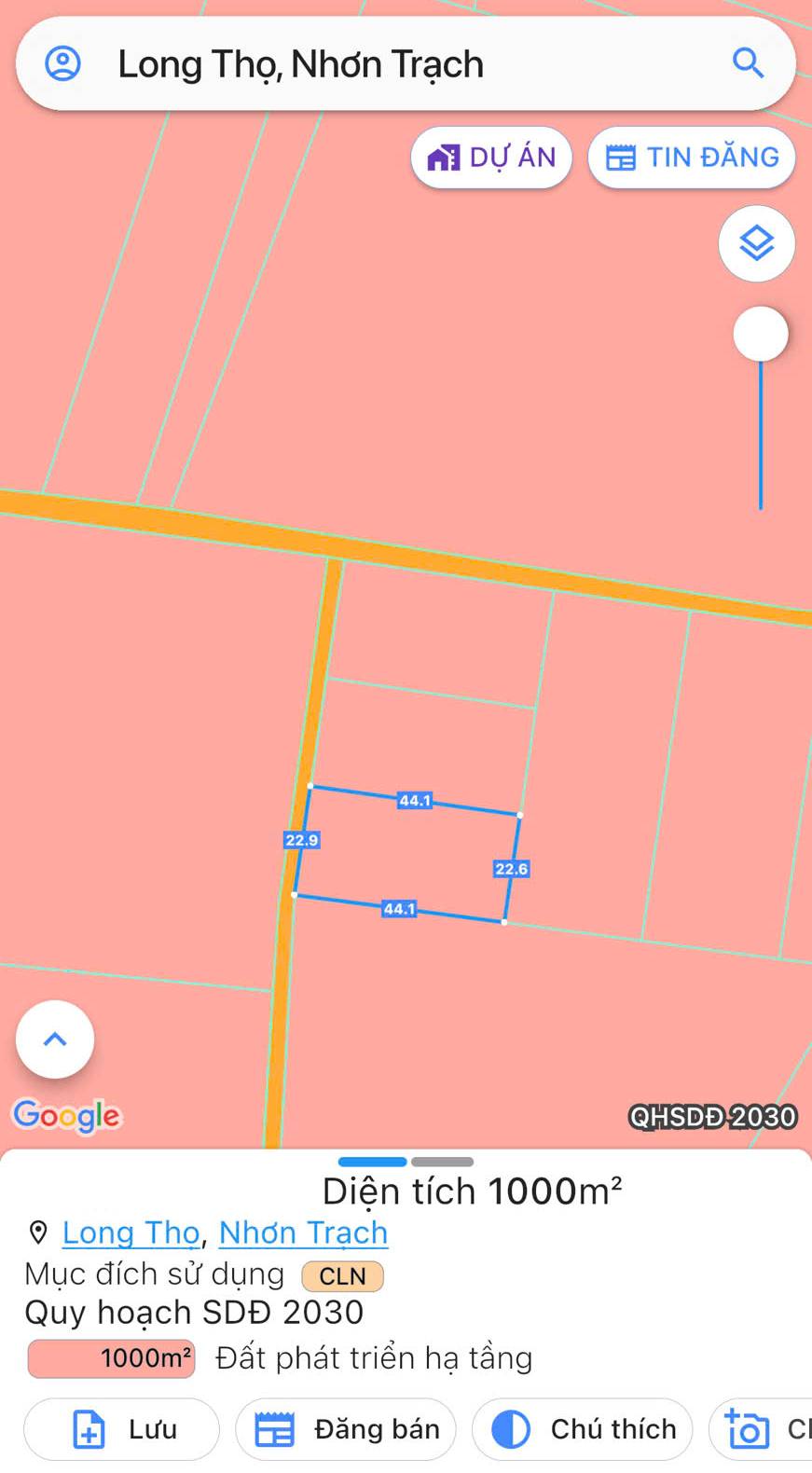
Task: Tap the search magnifier icon
Action: 748,63
